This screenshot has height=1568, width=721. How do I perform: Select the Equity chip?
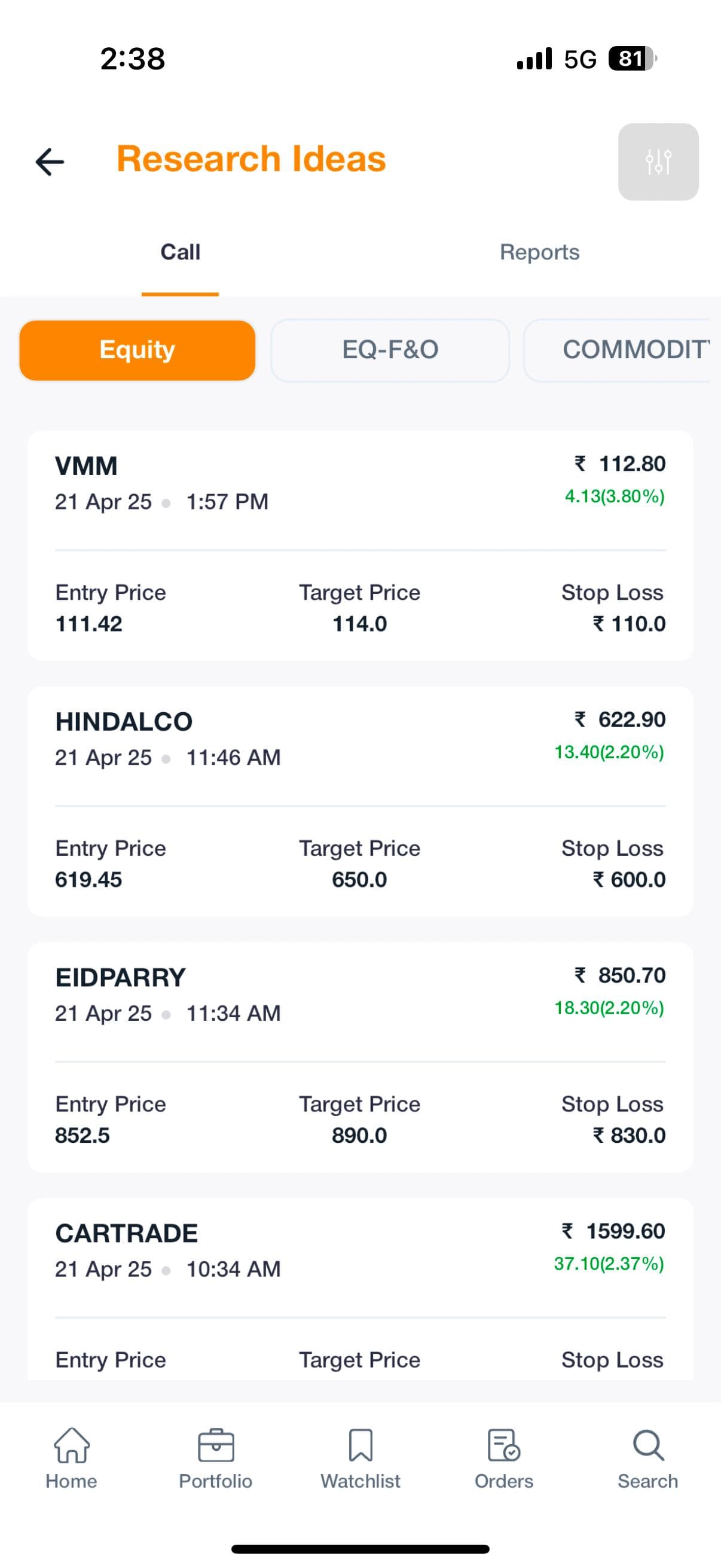[x=138, y=350]
